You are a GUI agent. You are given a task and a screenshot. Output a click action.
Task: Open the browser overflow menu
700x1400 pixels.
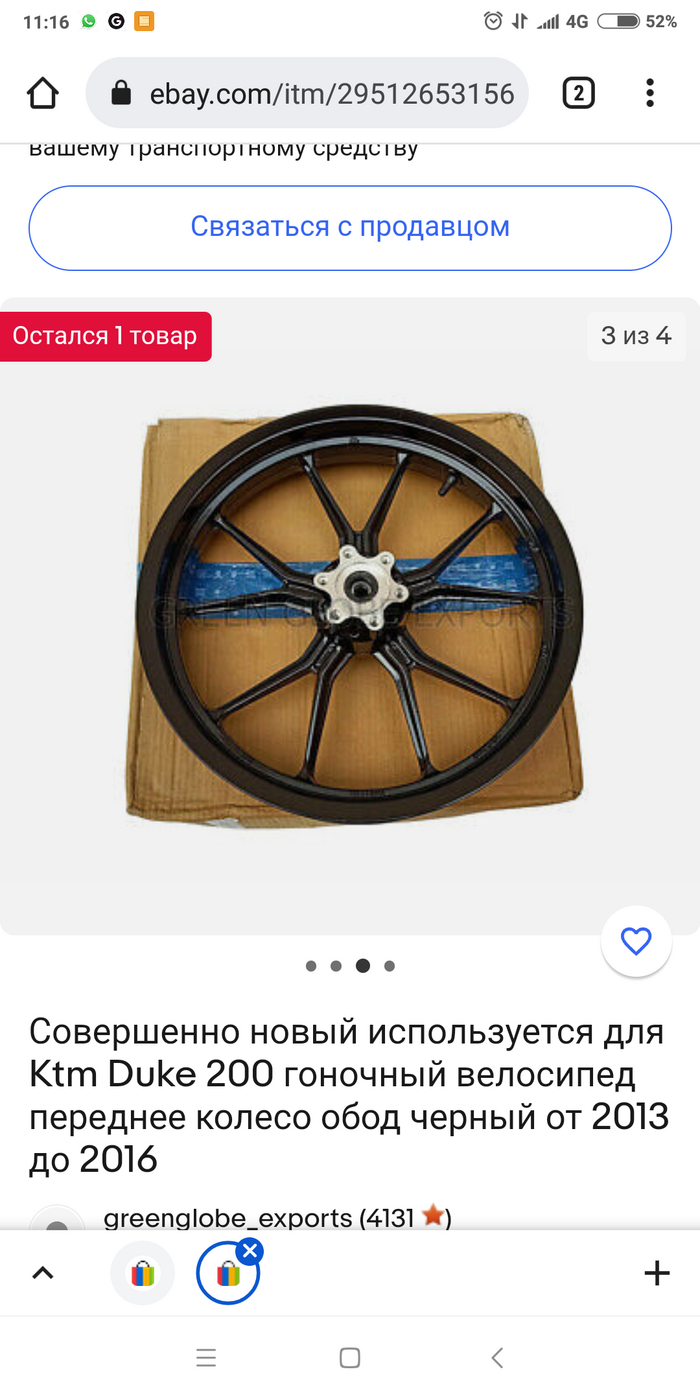pyautogui.click(x=650, y=94)
